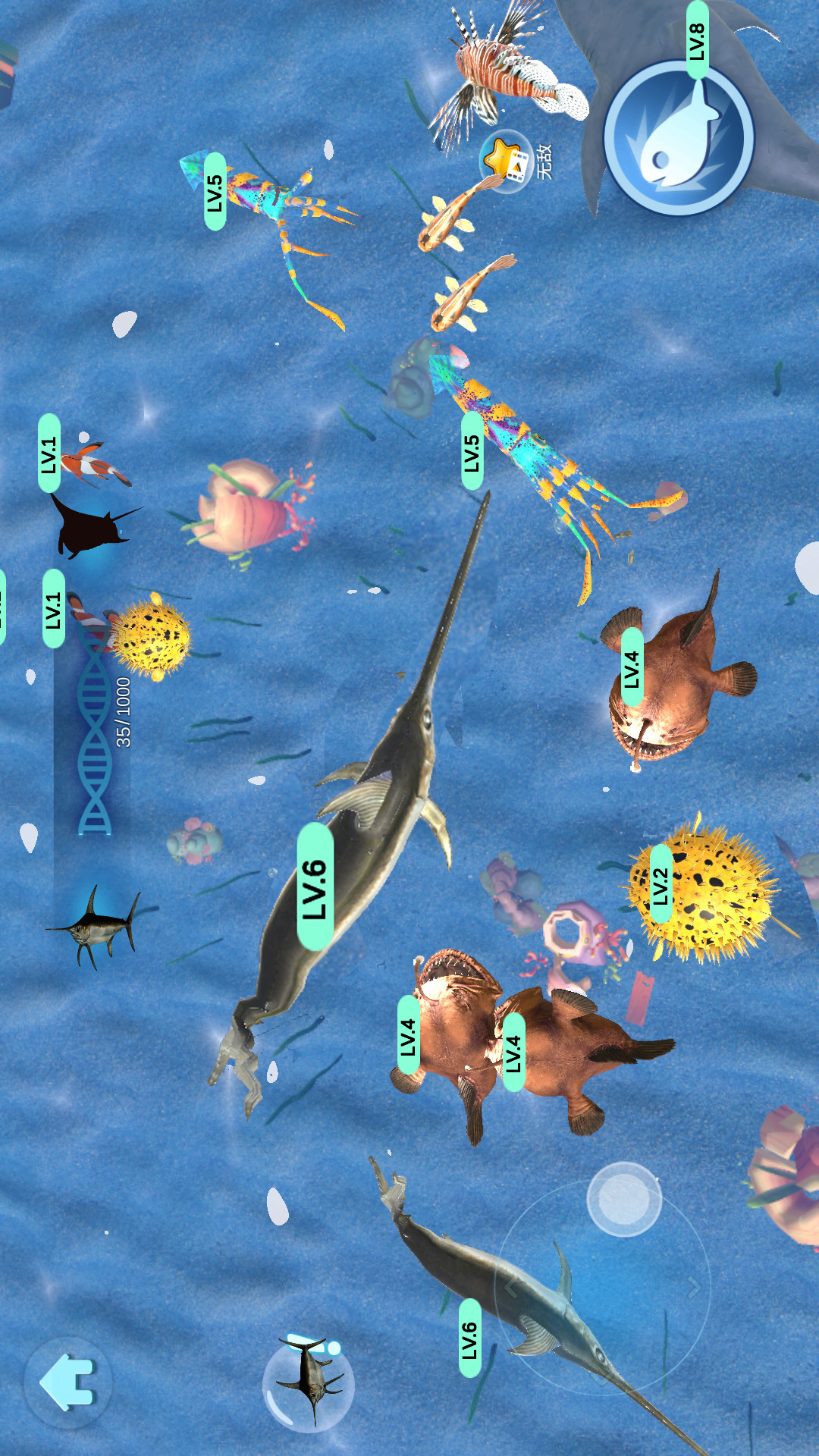Tap the virtual joystick knob
This screenshot has height=1456, width=819.
(623, 1199)
